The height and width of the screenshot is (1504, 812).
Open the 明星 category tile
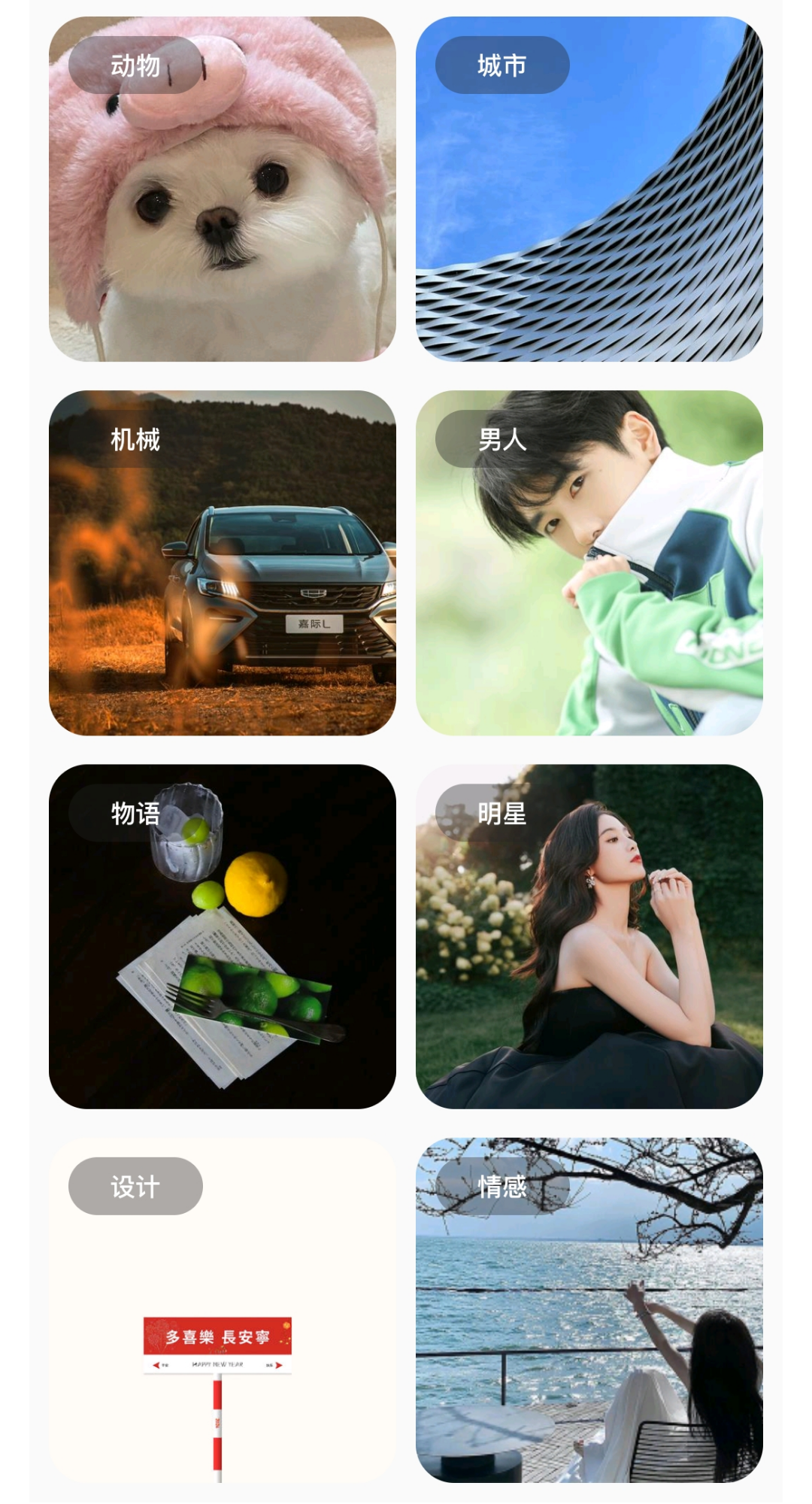[589, 936]
